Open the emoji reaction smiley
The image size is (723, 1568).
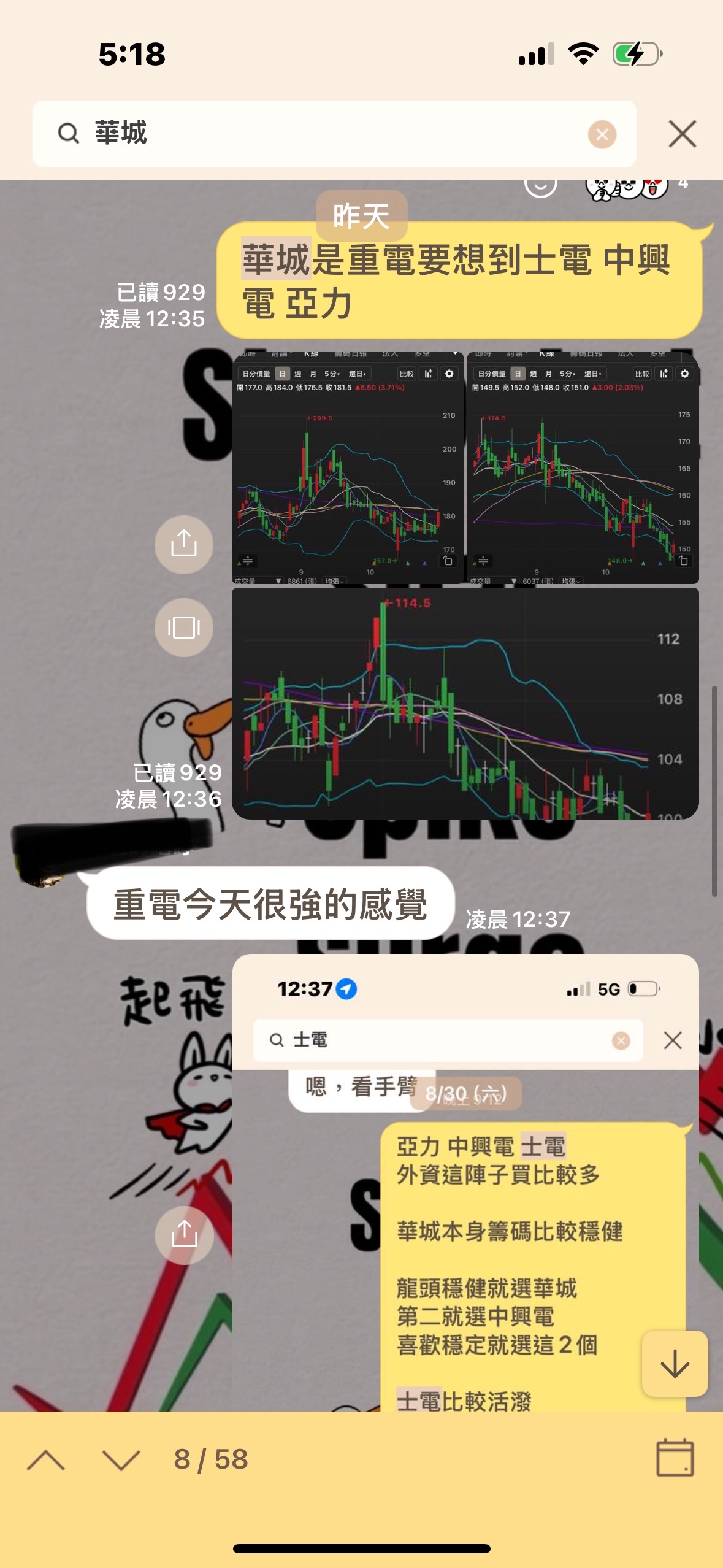[x=540, y=185]
